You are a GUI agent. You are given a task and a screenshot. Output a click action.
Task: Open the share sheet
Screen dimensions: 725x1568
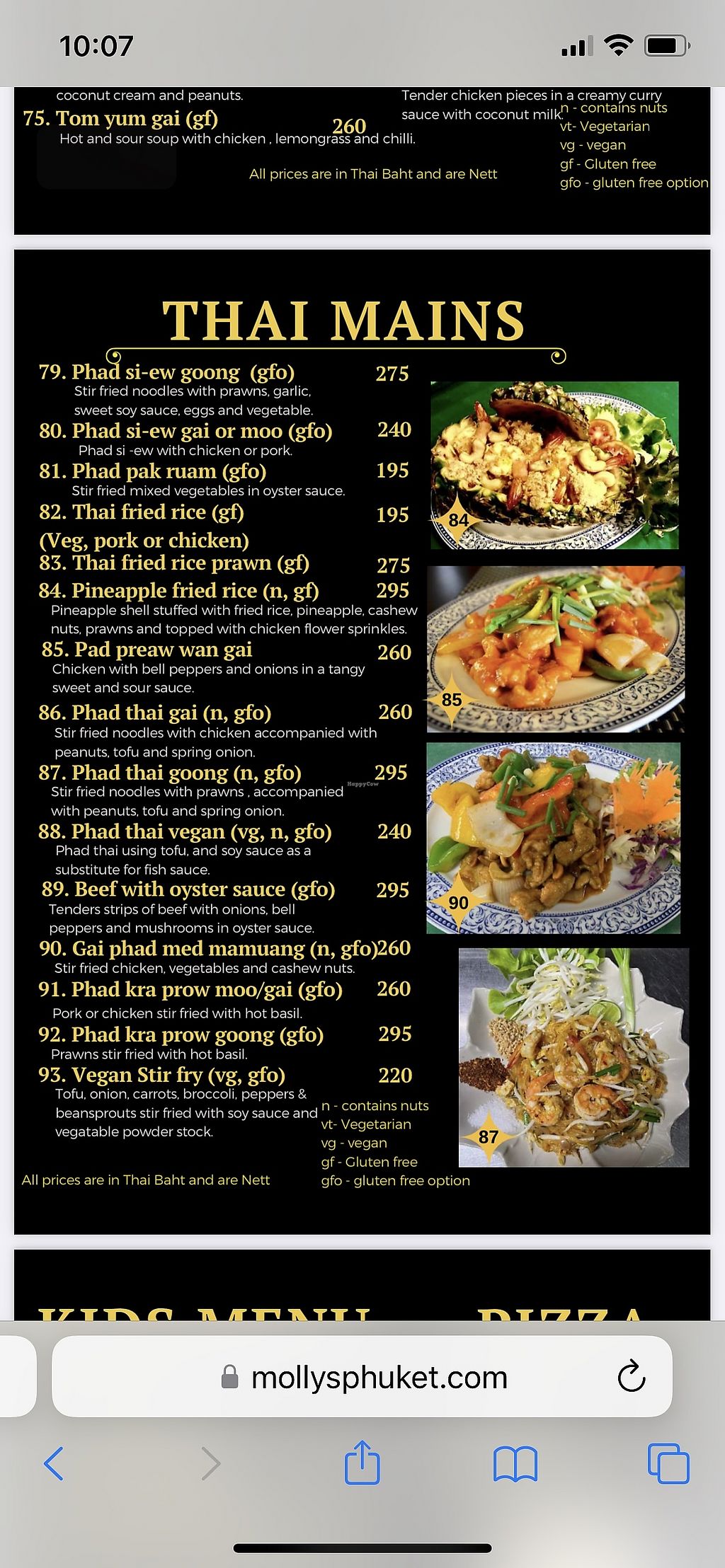click(362, 1462)
